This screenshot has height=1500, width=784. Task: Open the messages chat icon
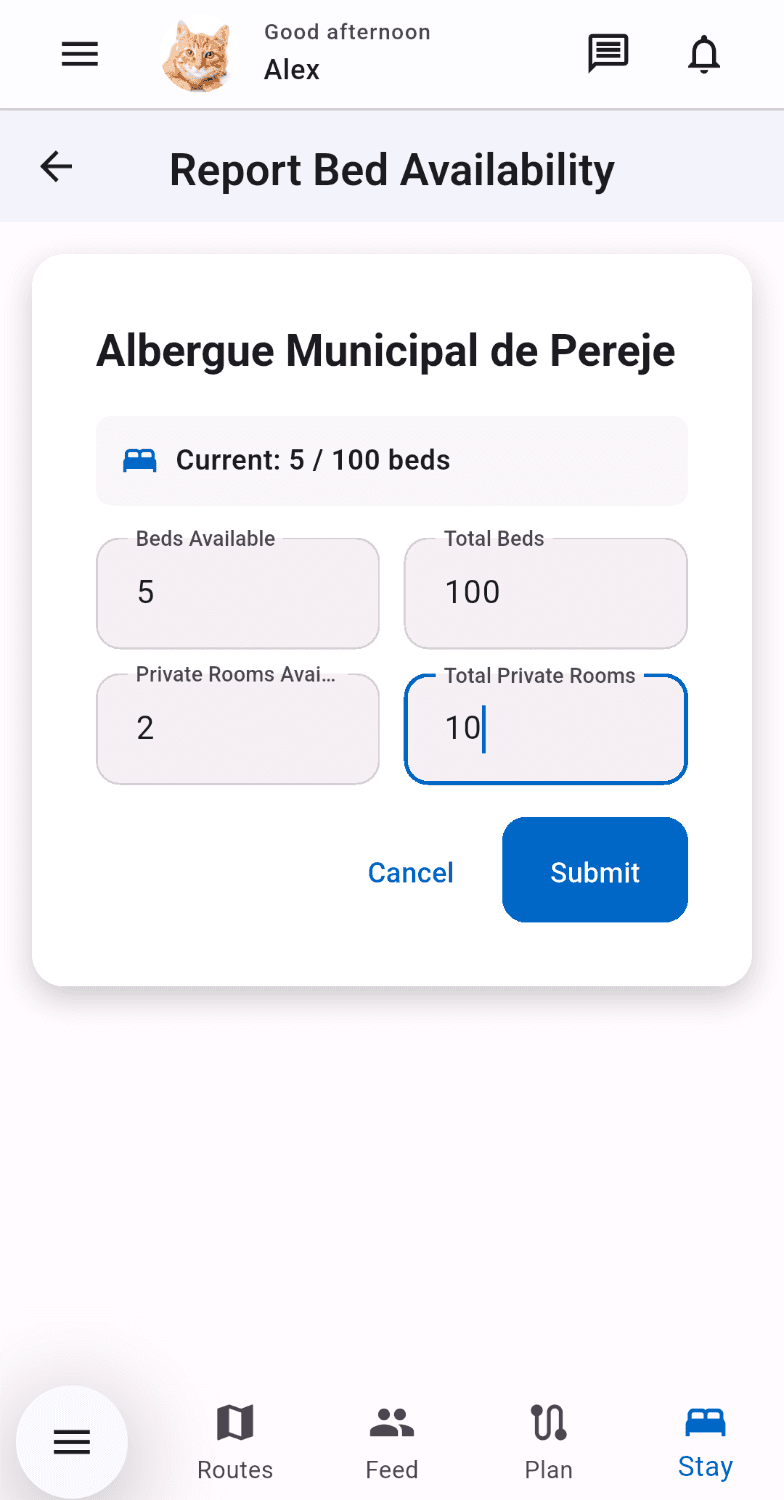[x=608, y=54]
